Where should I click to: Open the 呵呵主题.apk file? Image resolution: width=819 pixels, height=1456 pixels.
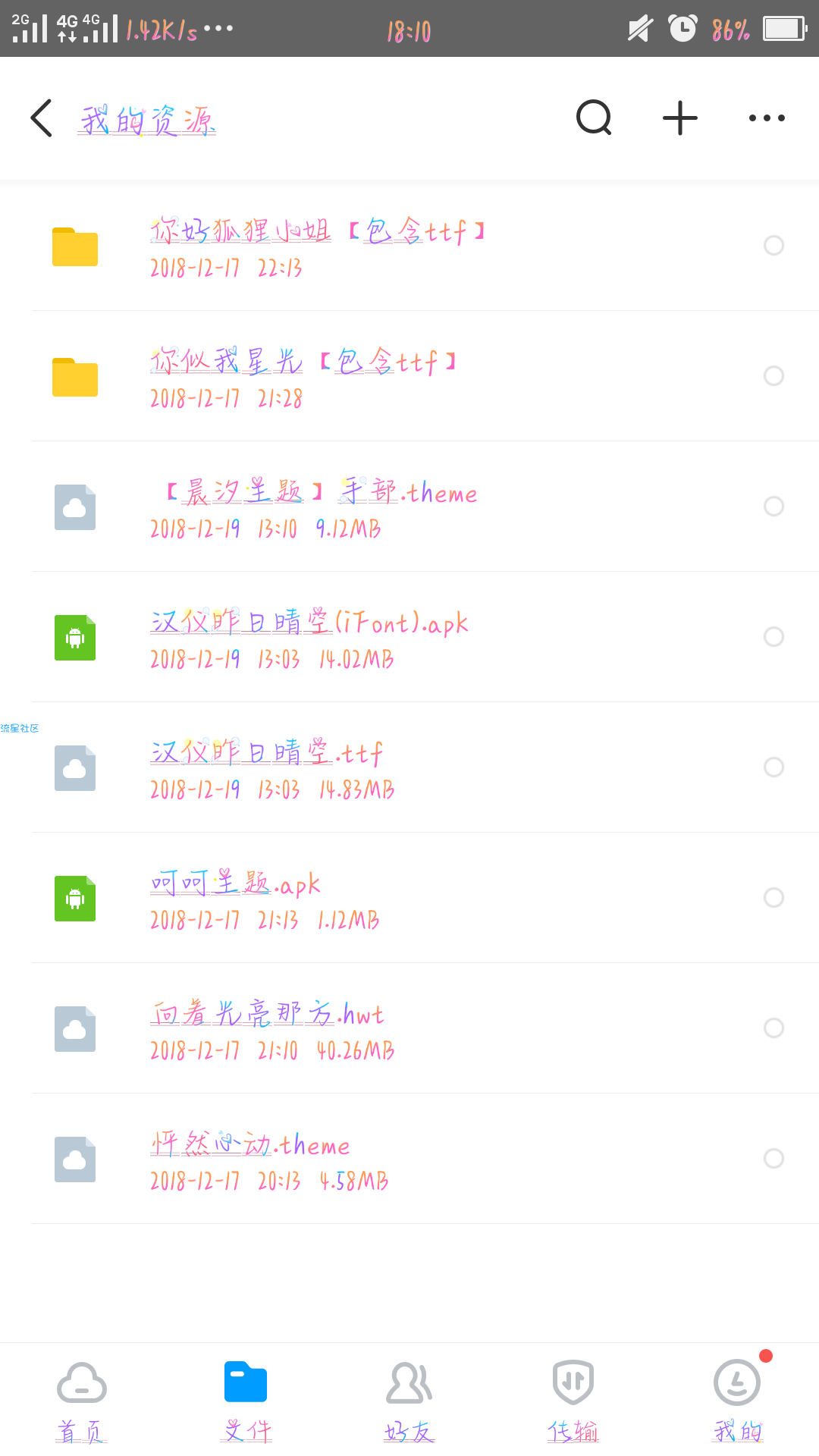point(409,898)
